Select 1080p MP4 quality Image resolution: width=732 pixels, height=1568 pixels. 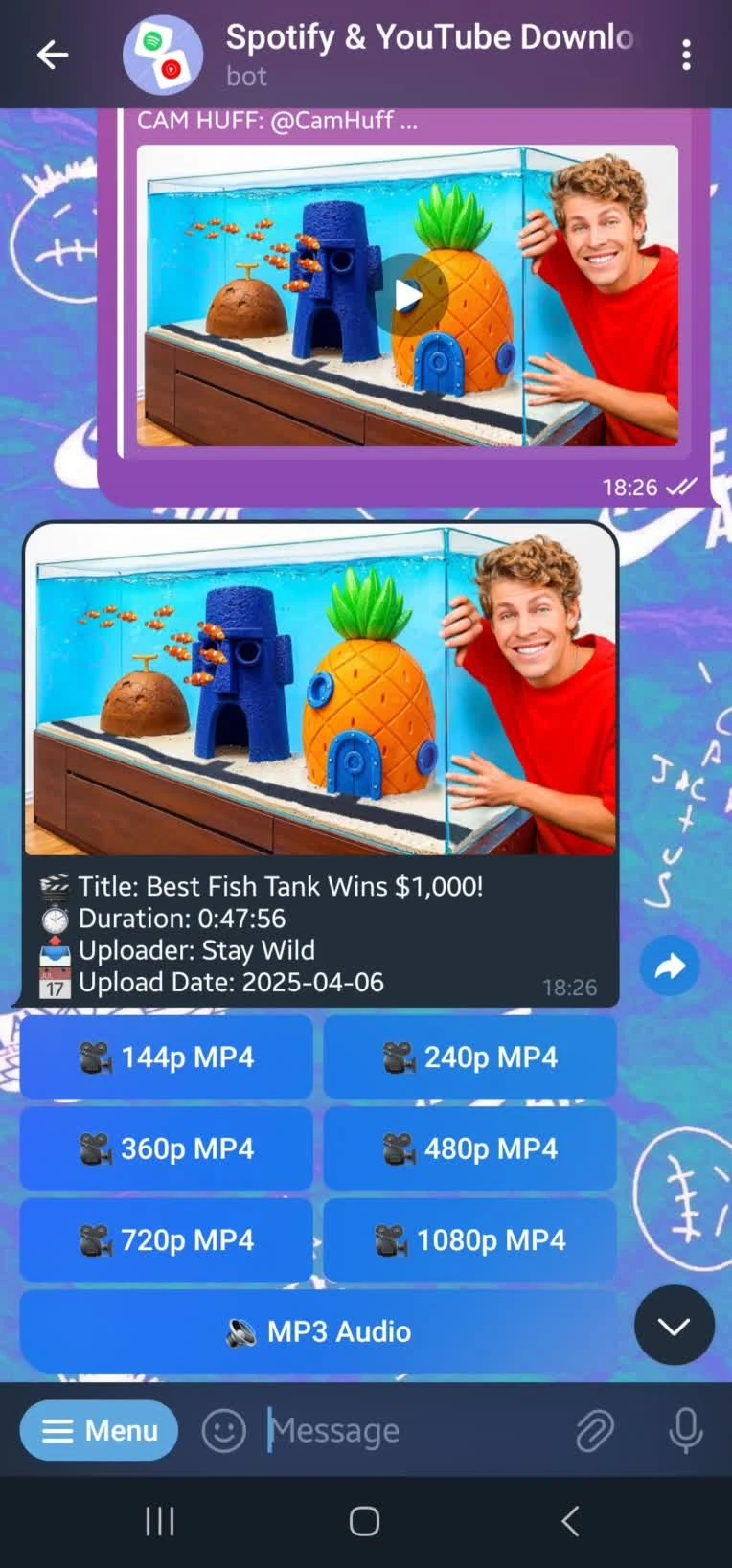469,1240
